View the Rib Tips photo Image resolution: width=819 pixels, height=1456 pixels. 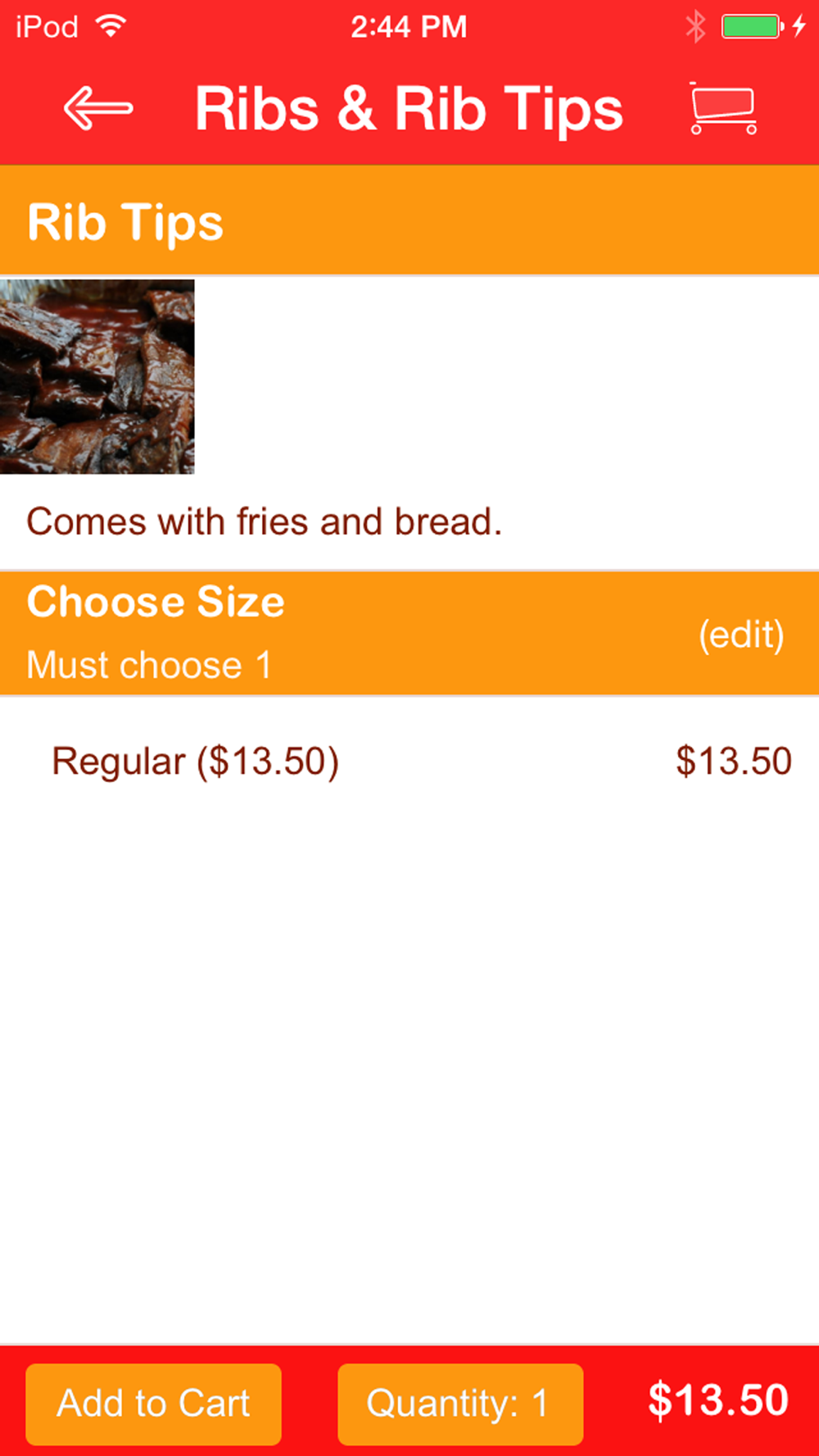pyautogui.click(x=97, y=377)
